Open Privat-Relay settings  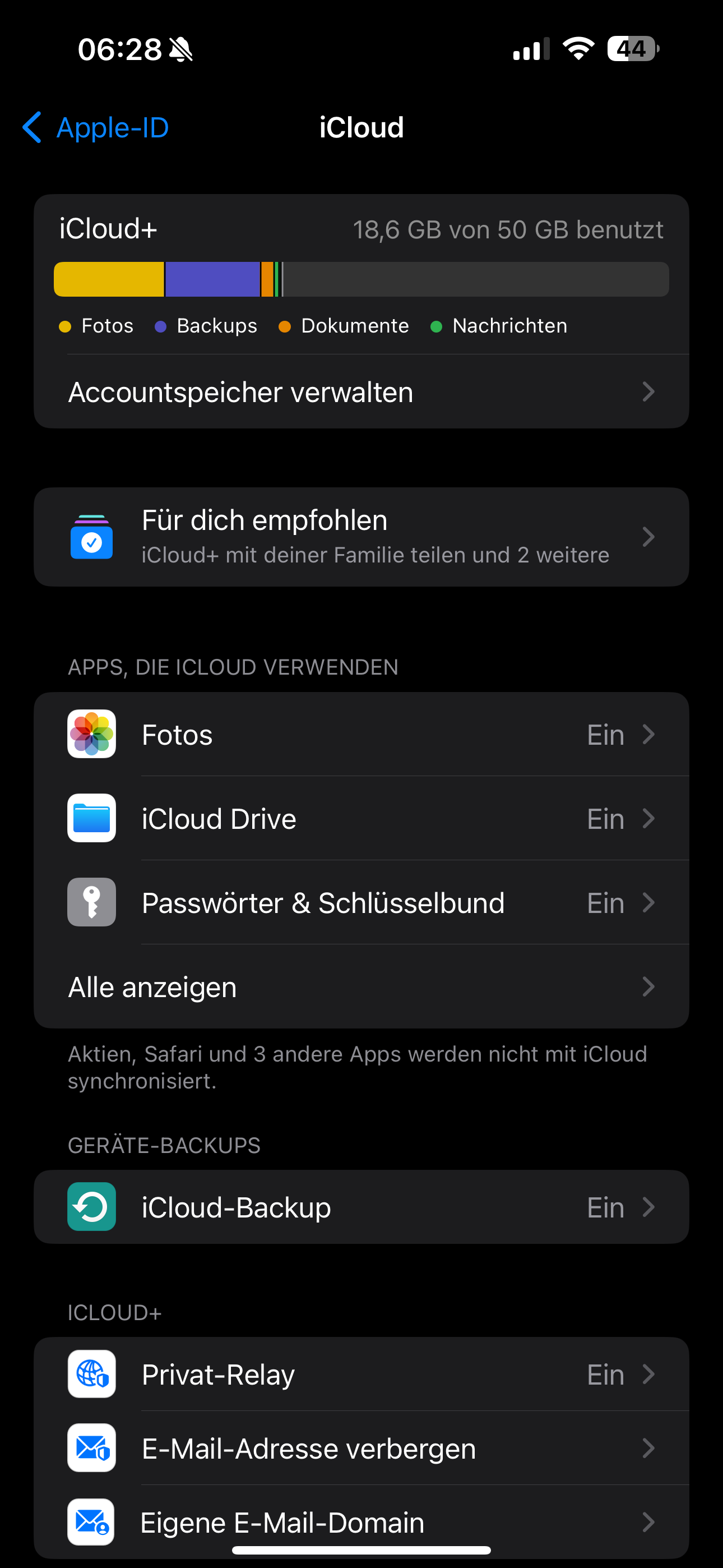pyautogui.click(x=361, y=1375)
